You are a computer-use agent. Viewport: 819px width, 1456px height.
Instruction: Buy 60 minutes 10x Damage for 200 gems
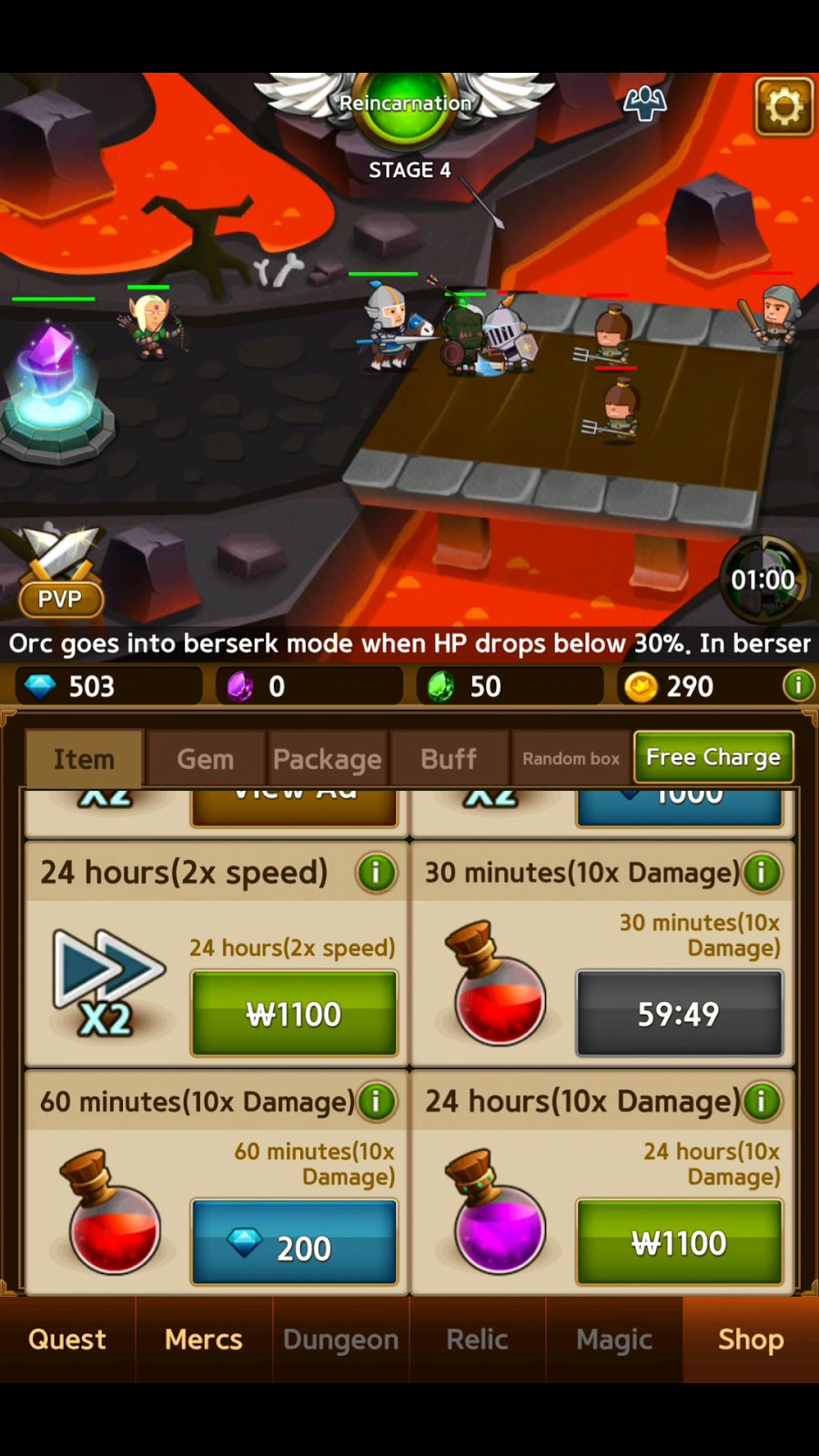click(294, 1243)
